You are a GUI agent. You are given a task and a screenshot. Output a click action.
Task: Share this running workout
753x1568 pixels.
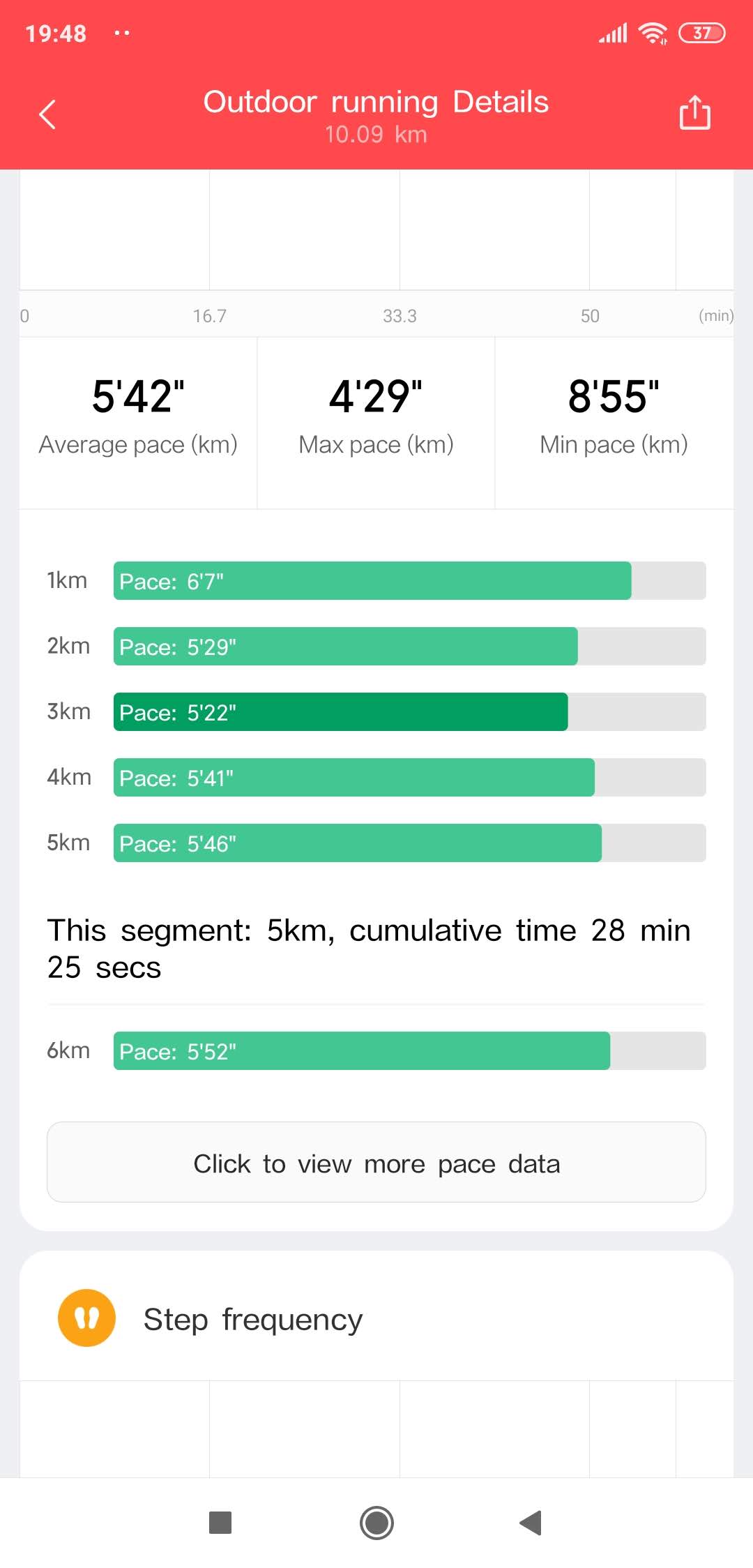point(694,112)
